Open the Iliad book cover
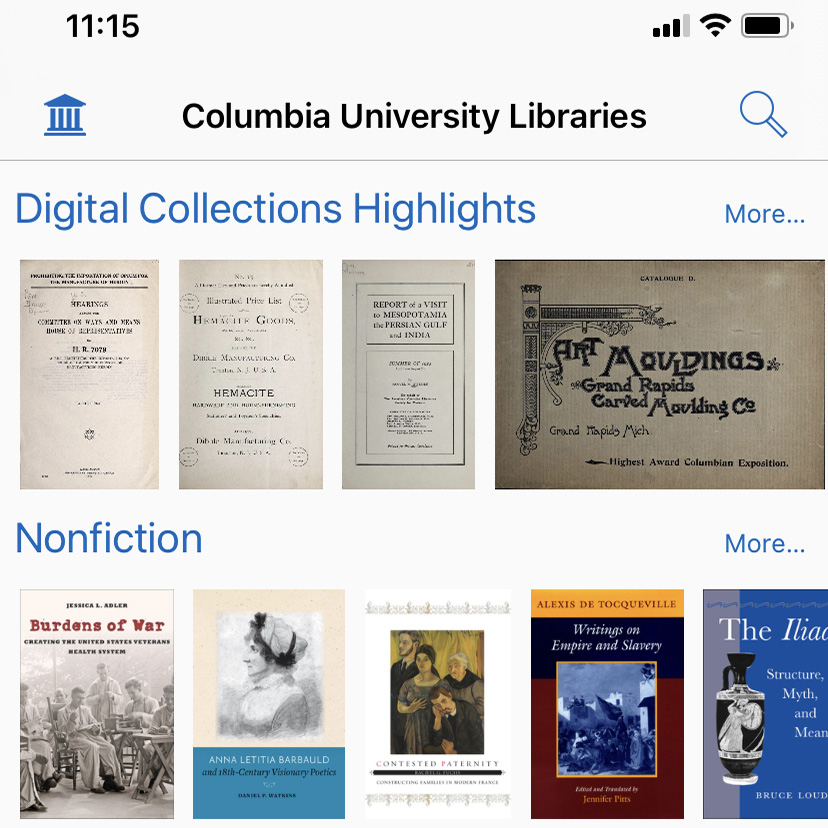The height and width of the screenshot is (828, 828). click(765, 703)
